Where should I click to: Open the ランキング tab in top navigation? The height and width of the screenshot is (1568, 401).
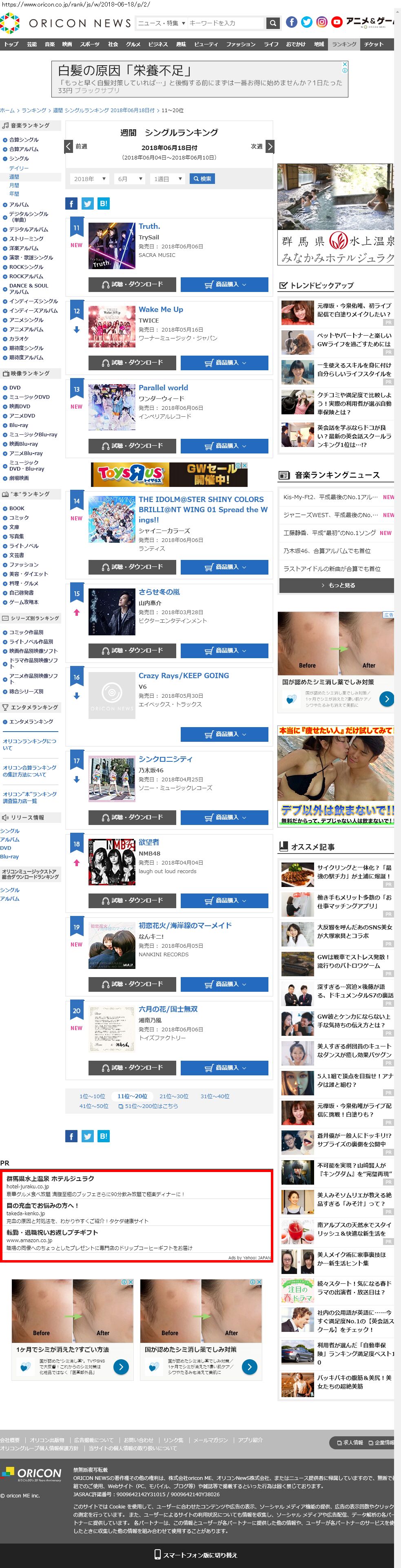click(344, 44)
